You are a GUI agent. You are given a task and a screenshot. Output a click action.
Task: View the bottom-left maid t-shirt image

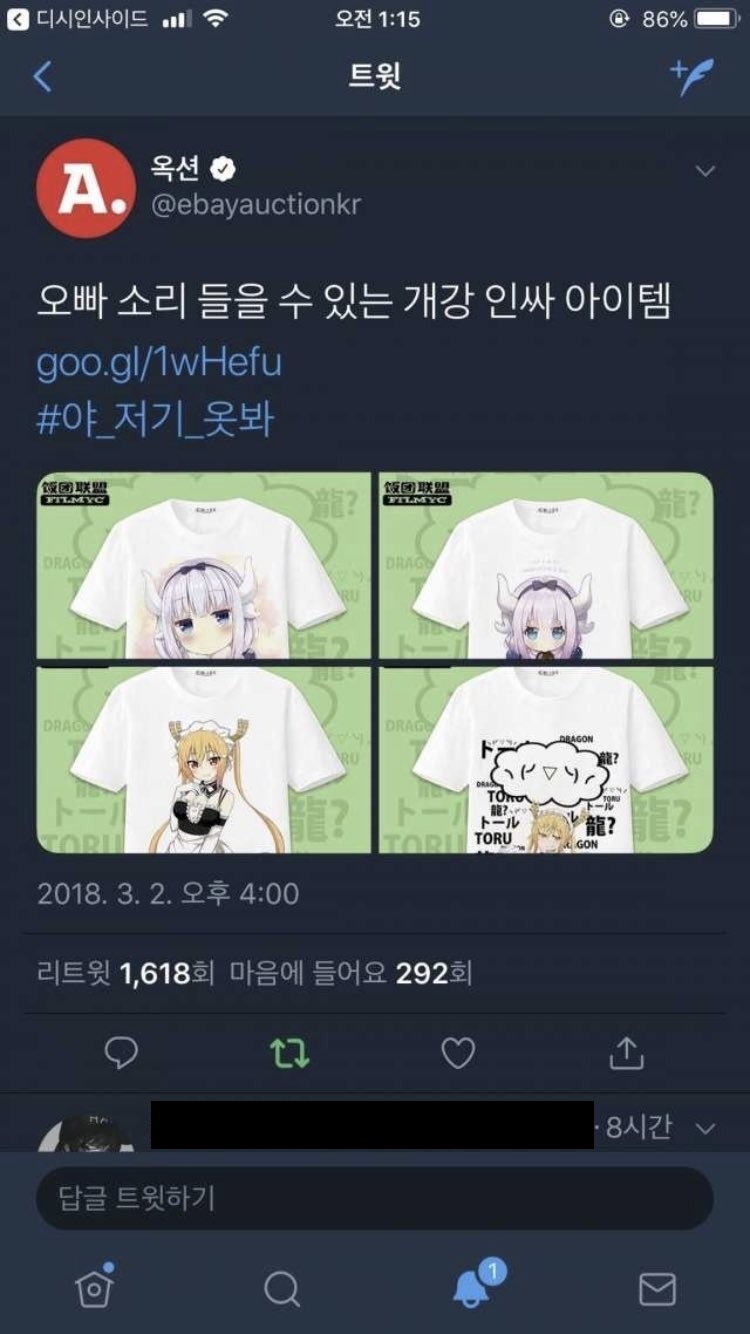click(203, 759)
